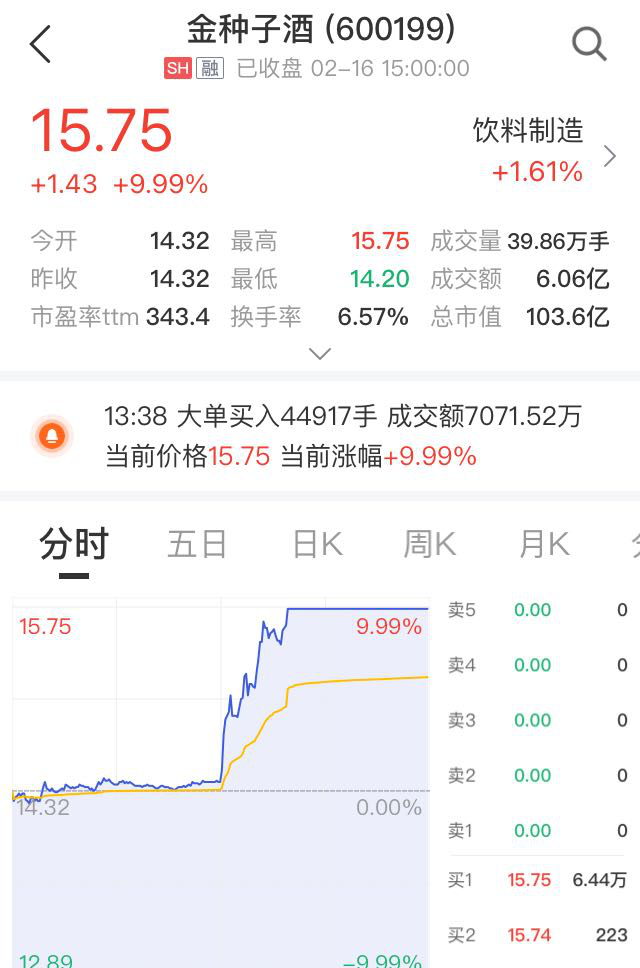Select the 分时 chart tab

74,545
